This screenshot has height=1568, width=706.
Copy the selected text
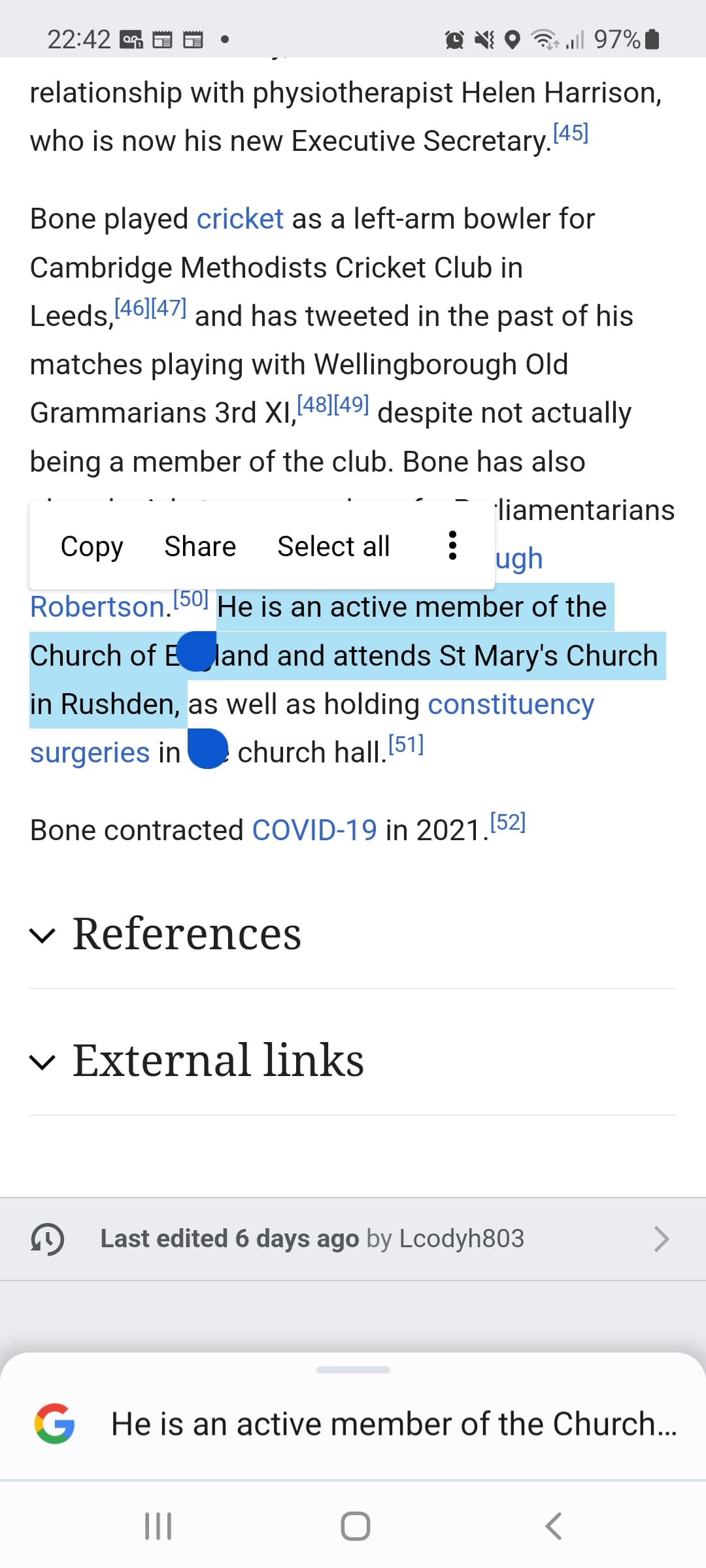coord(92,546)
